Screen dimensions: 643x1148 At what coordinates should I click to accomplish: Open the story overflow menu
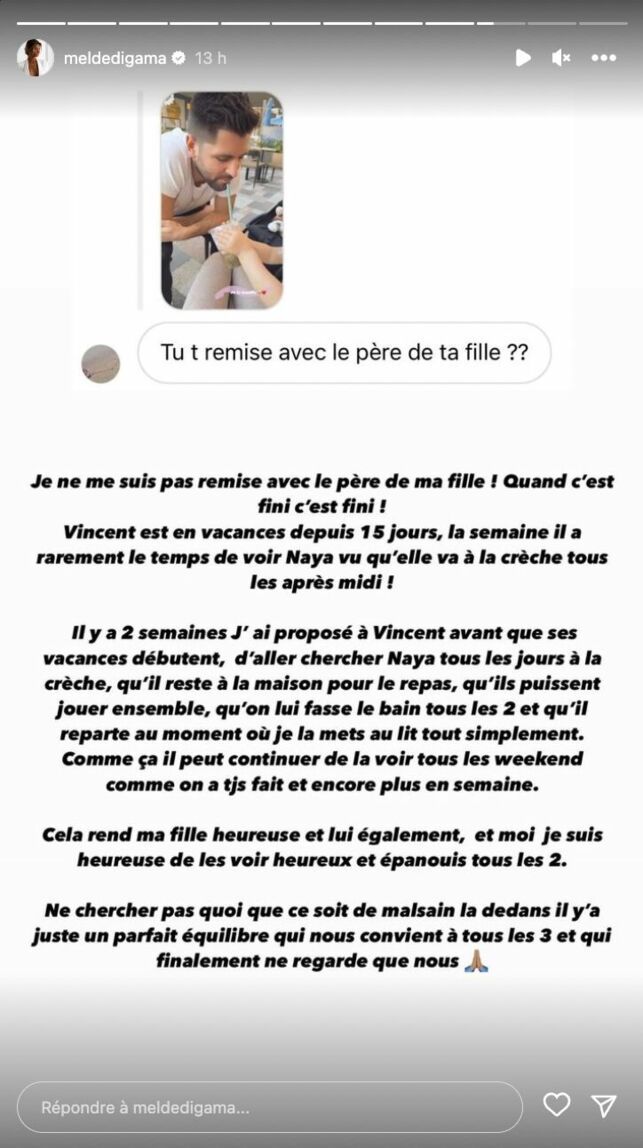click(603, 58)
